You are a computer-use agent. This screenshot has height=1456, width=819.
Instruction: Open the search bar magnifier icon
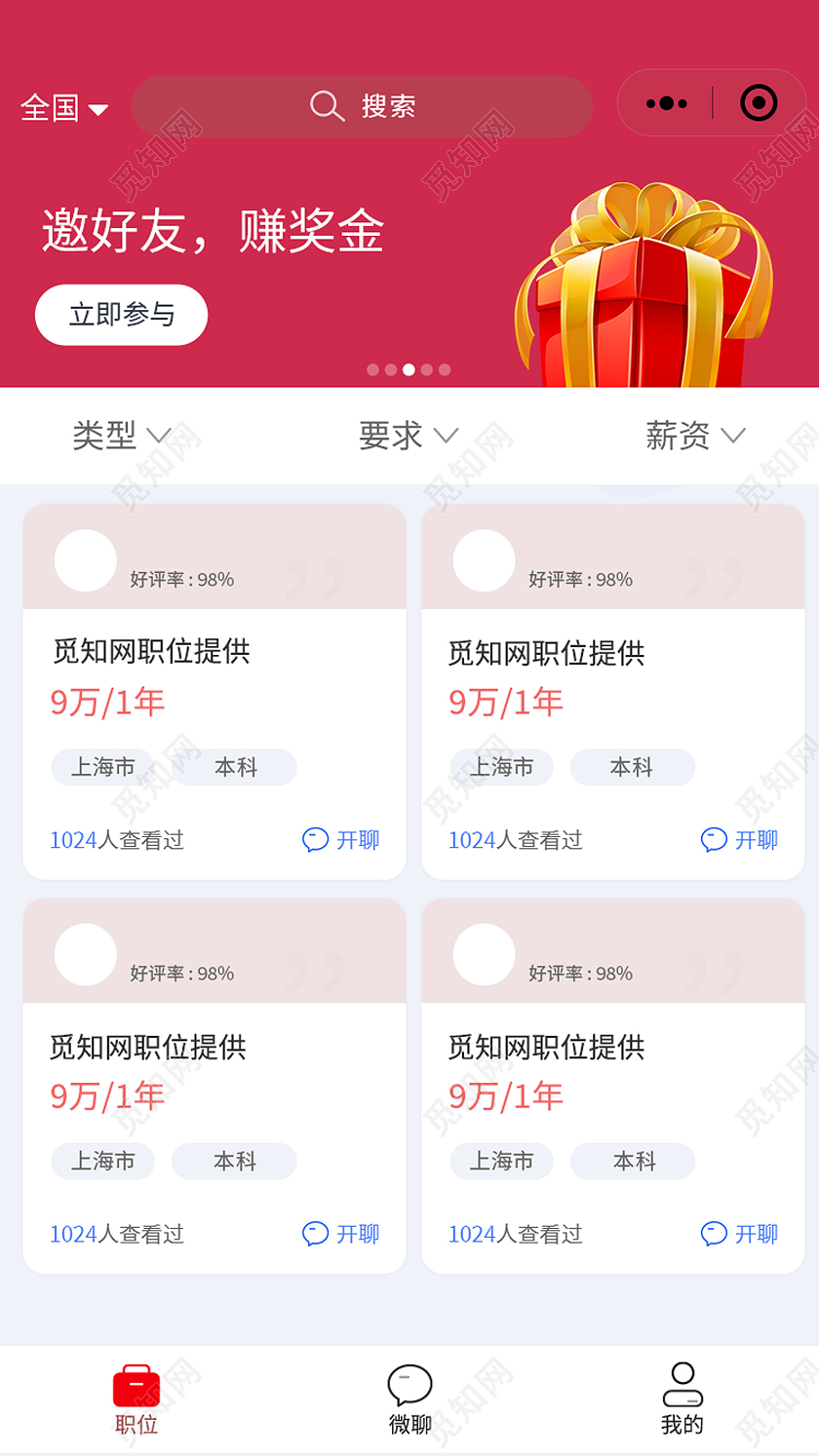pyautogui.click(x=325, y=105)
